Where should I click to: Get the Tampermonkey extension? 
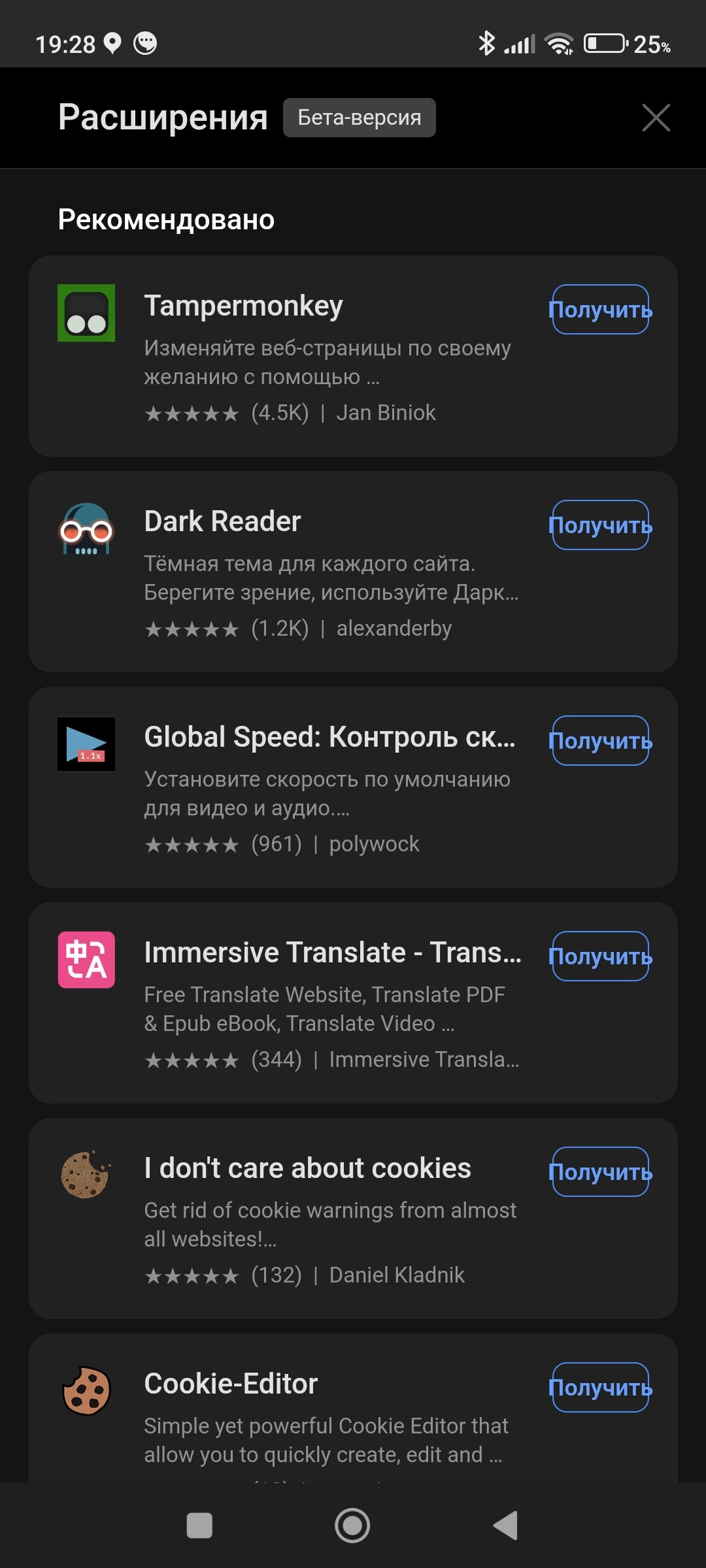tap(600, 310)
